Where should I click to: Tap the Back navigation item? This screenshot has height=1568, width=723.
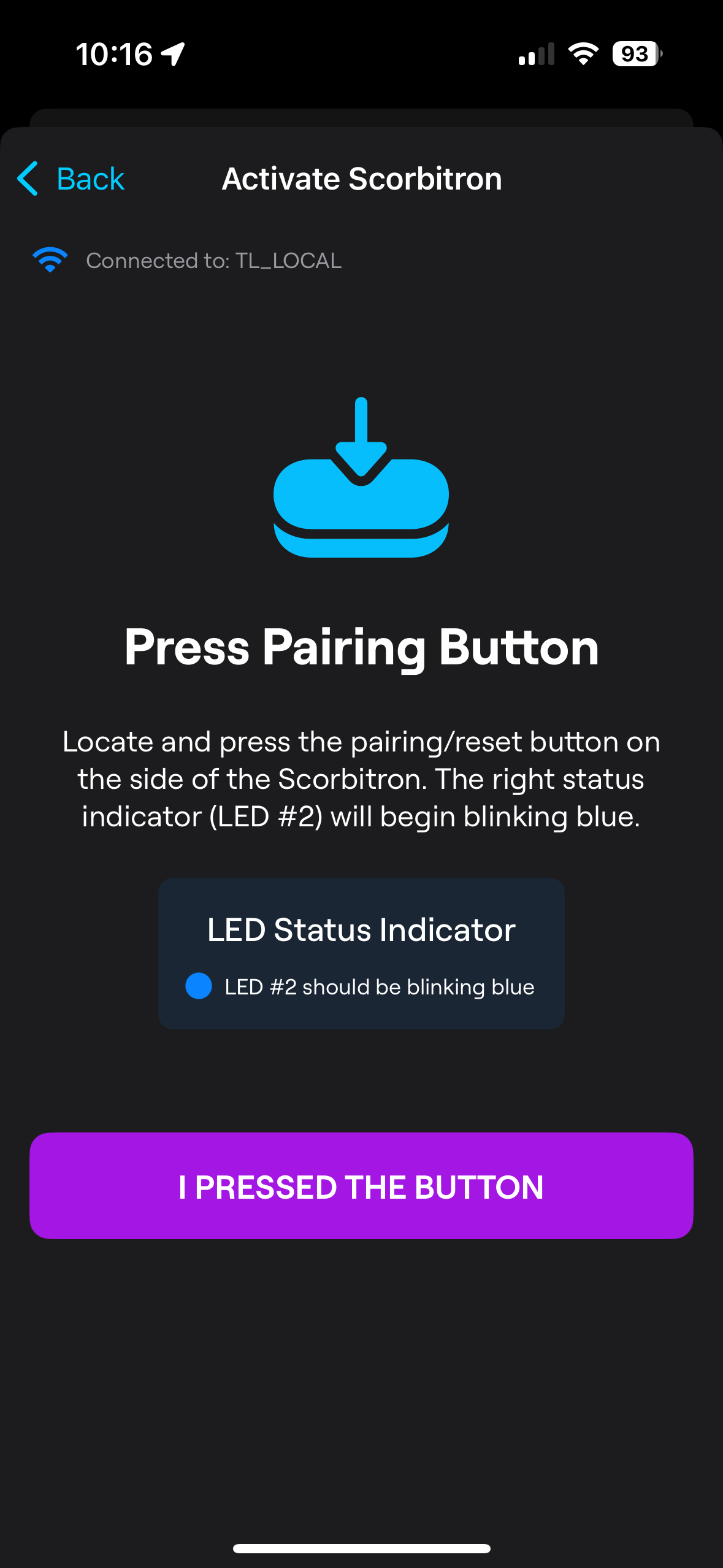pos(74,178)
